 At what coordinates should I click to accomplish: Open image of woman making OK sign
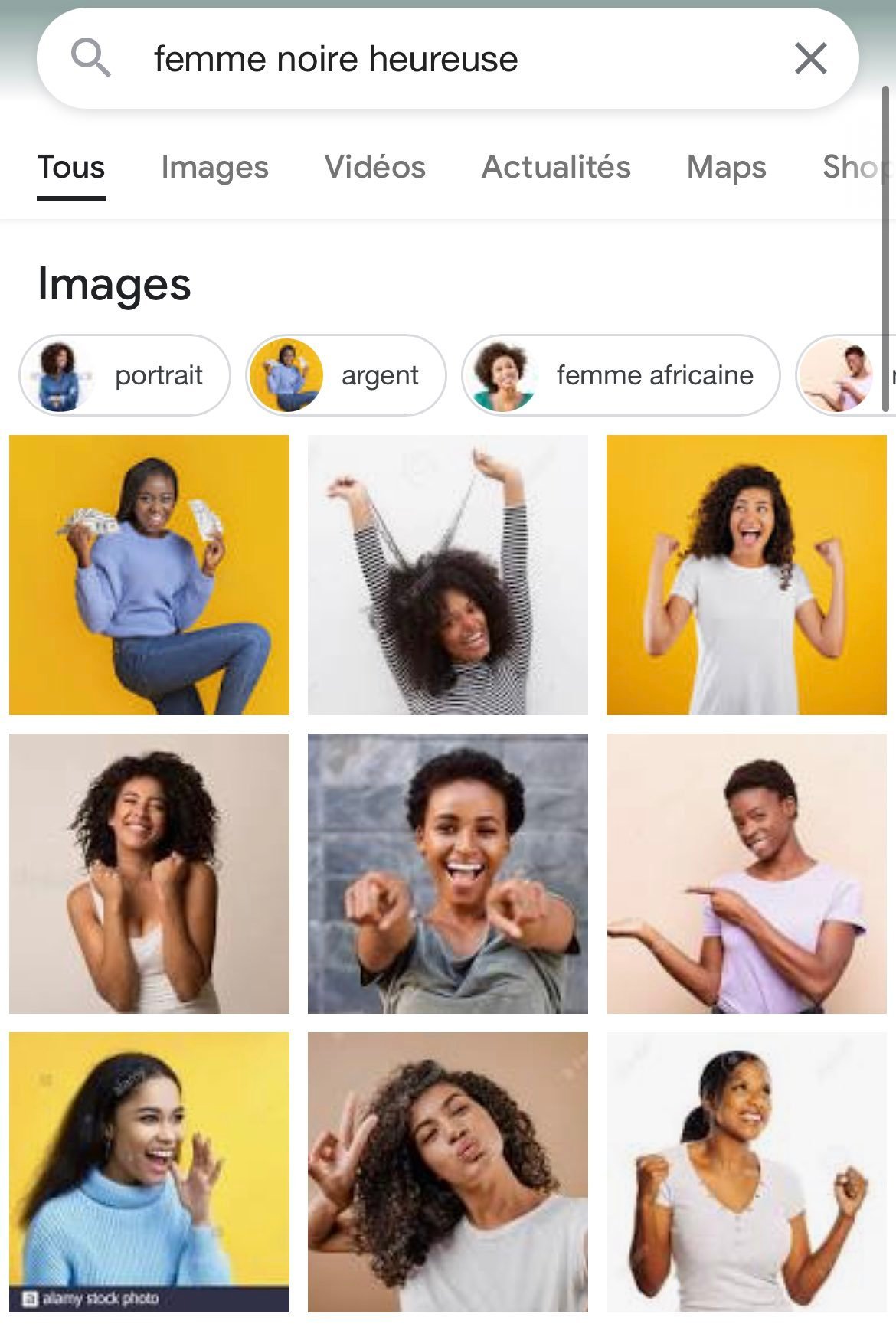(x=448, y=1172)
